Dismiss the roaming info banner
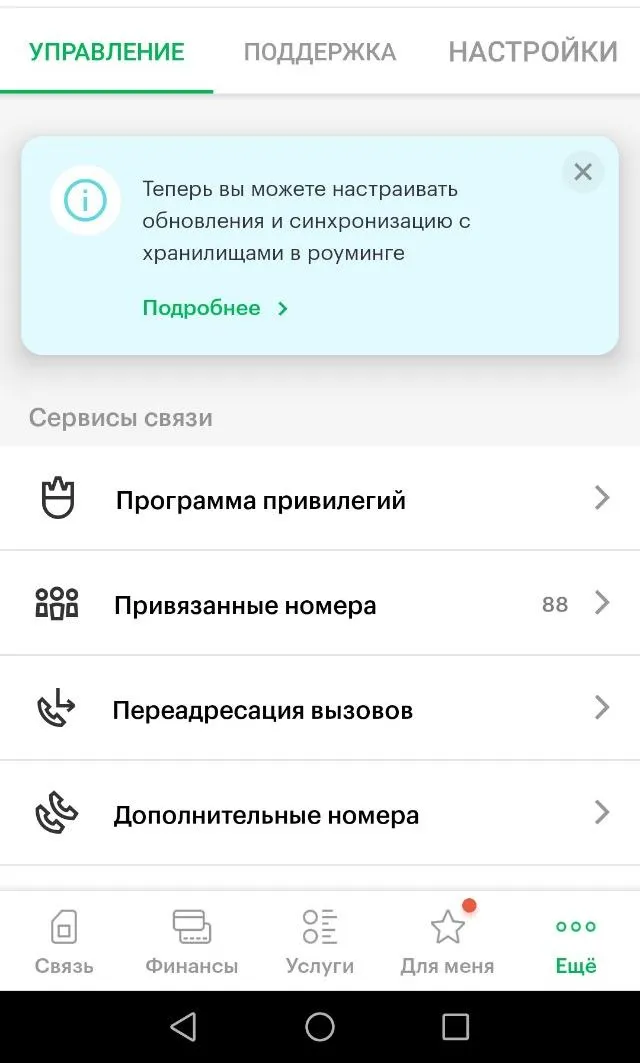The height and width of the screenshot is (1063, 640). (x=582, y=172)
